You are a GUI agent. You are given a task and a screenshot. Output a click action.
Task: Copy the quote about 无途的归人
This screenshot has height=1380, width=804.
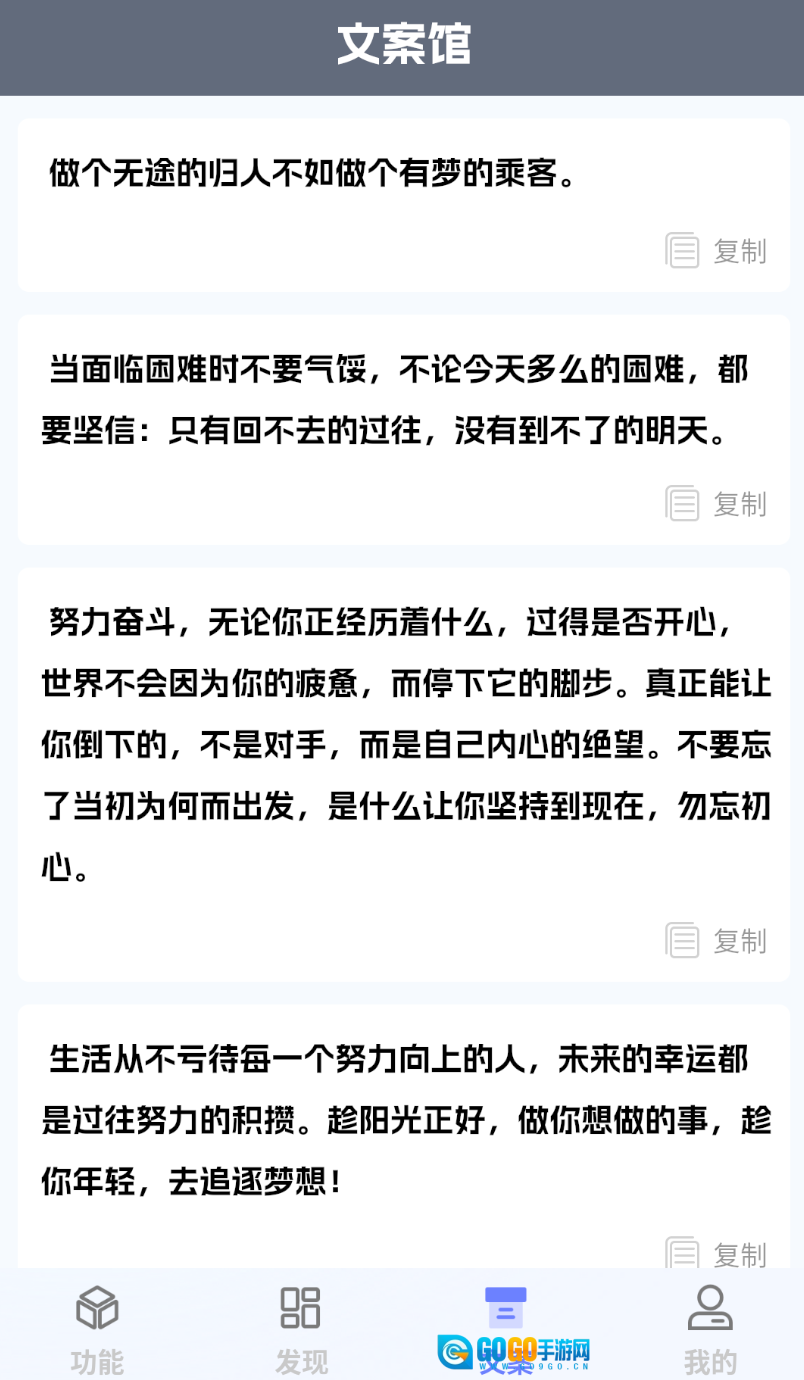click(717, 251)
